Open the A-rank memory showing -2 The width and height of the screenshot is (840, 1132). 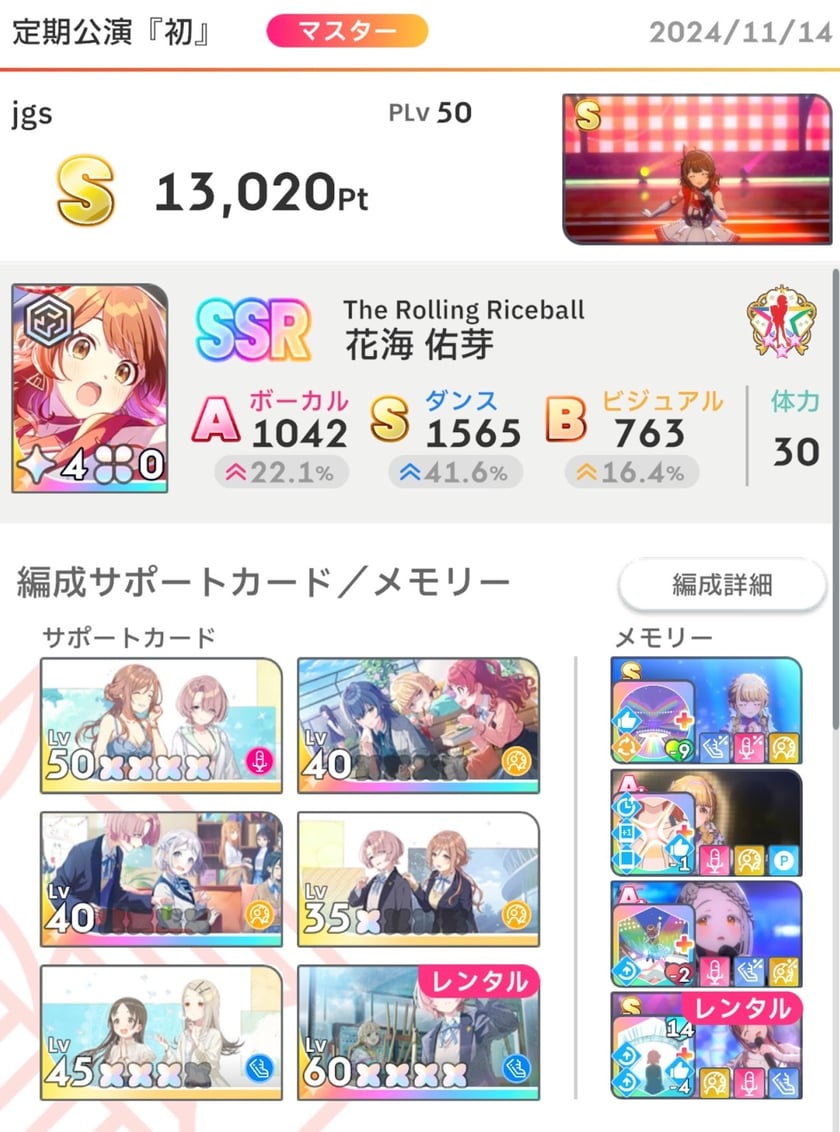(x=706, y=933)
